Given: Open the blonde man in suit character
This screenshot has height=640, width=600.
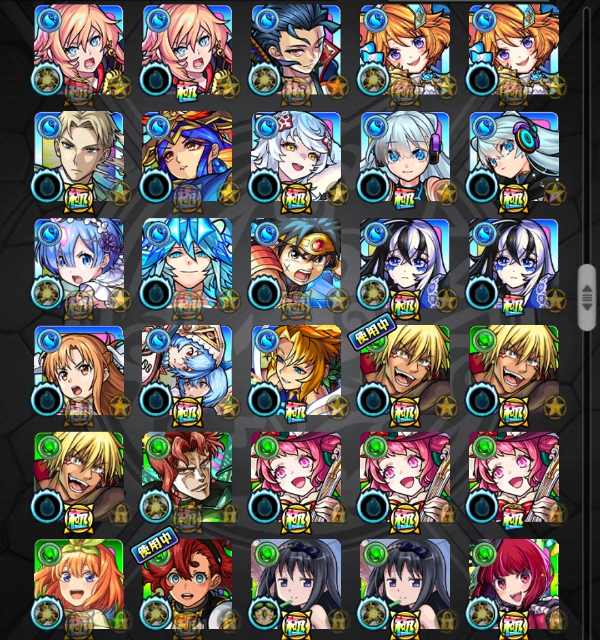Looking at the screenshot, I should 79,157.
